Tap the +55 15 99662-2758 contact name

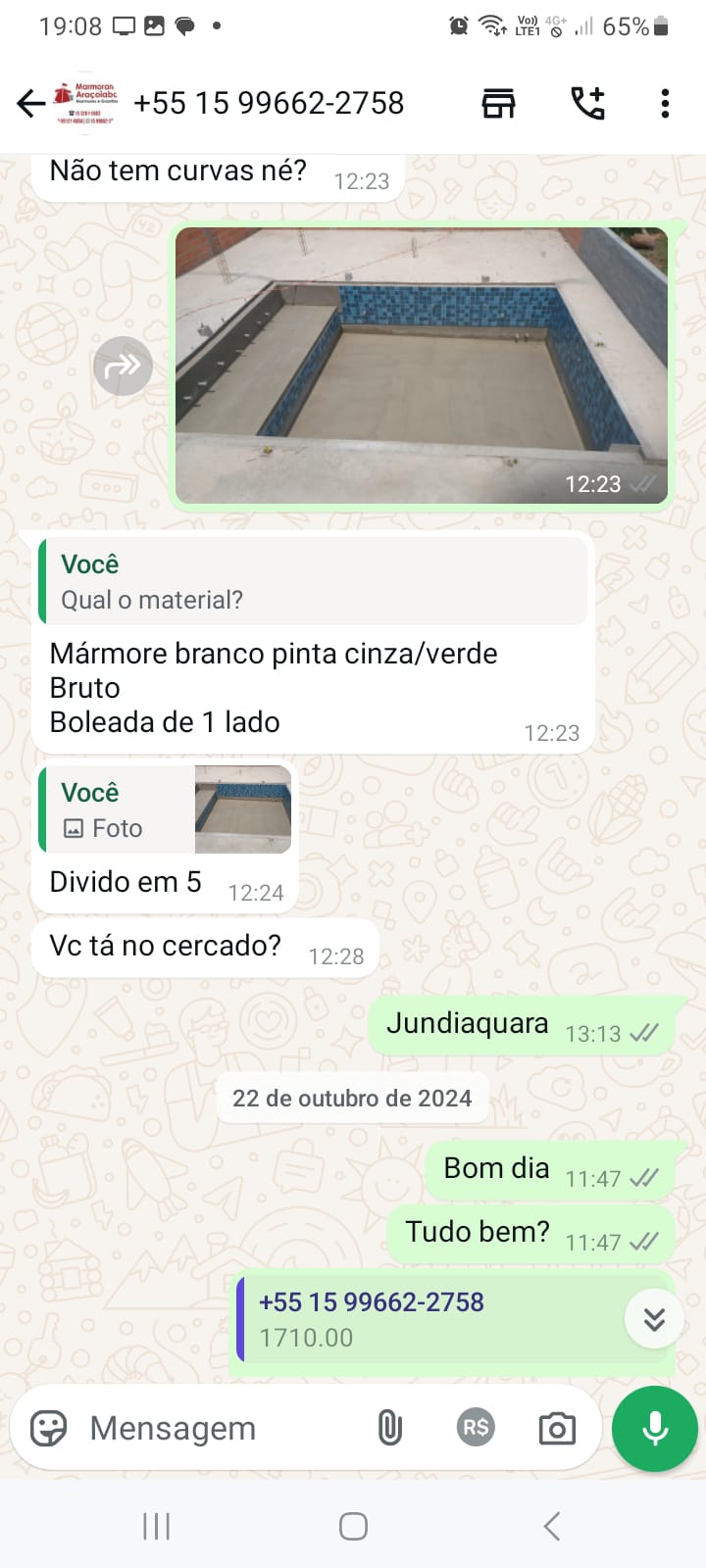tap(270, 102)
